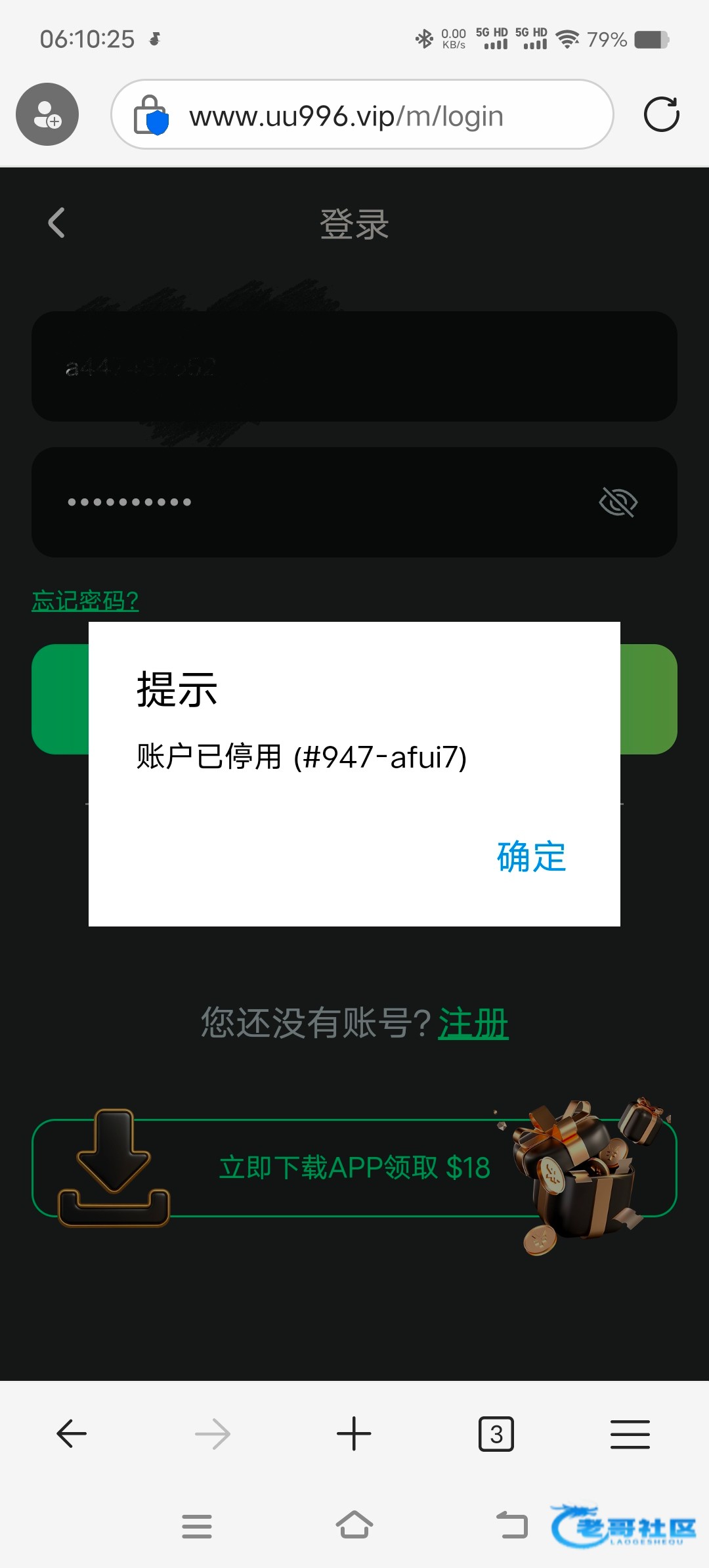Reload the page in the browser
The height and width of the screenshot is (1568, 709).
click(661, 114)
